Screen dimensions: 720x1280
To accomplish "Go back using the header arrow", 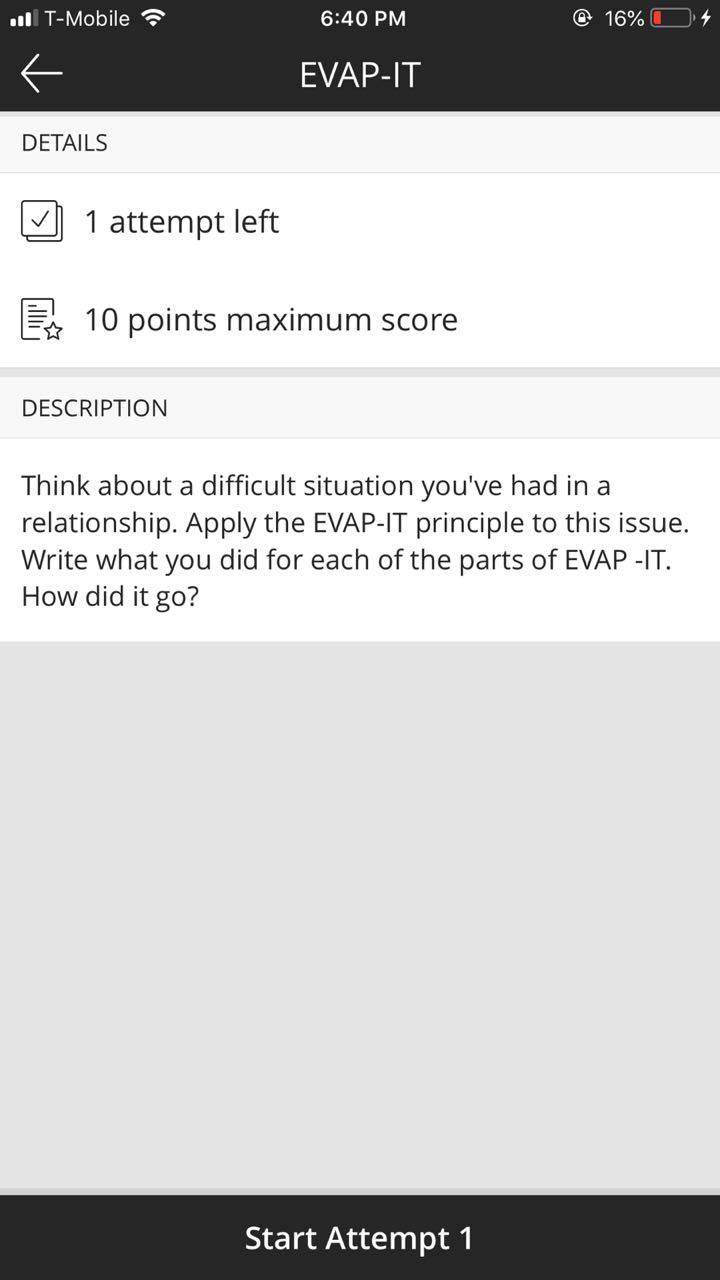I will [41, 74].
